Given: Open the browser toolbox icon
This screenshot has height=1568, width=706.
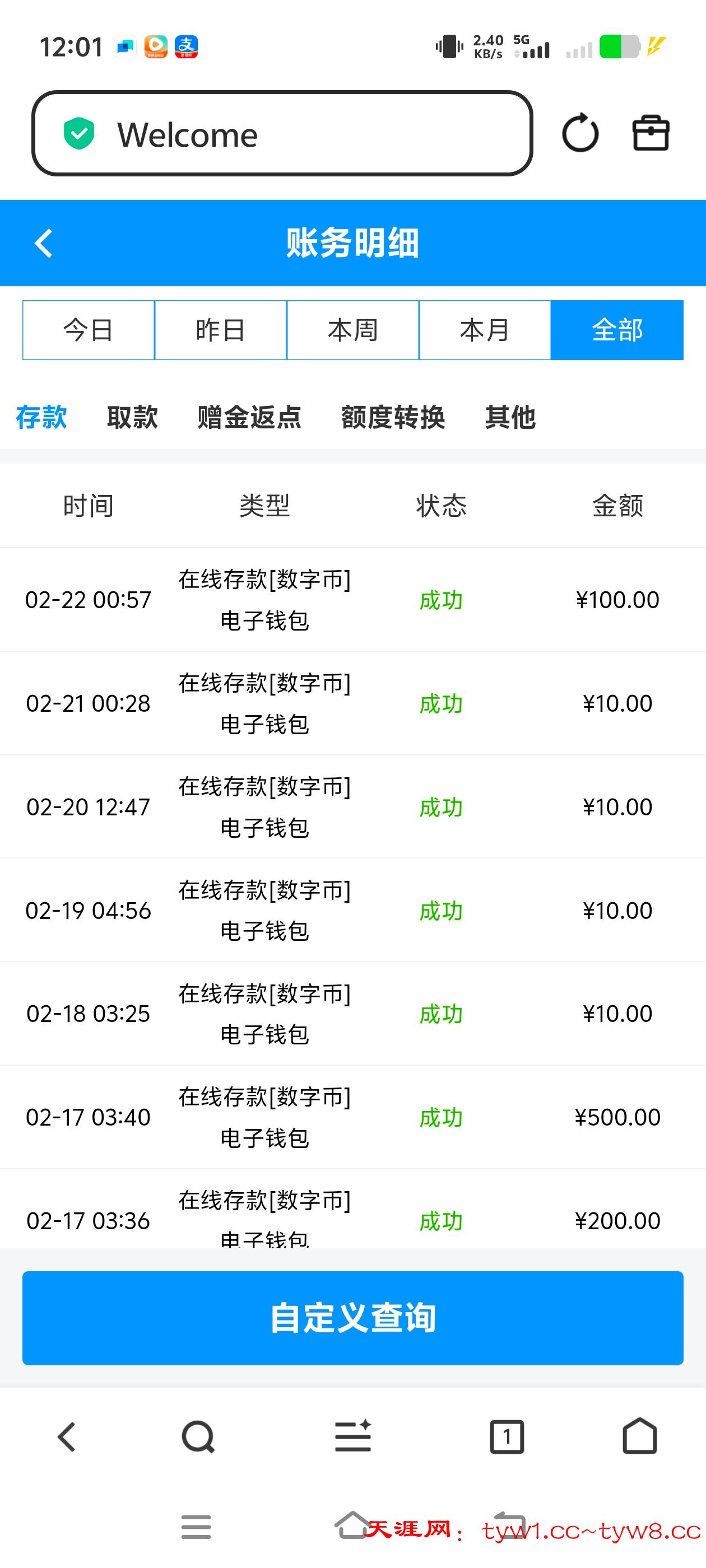Looking at the screenshot, I should pyautogui.click(x=651, y=133).
